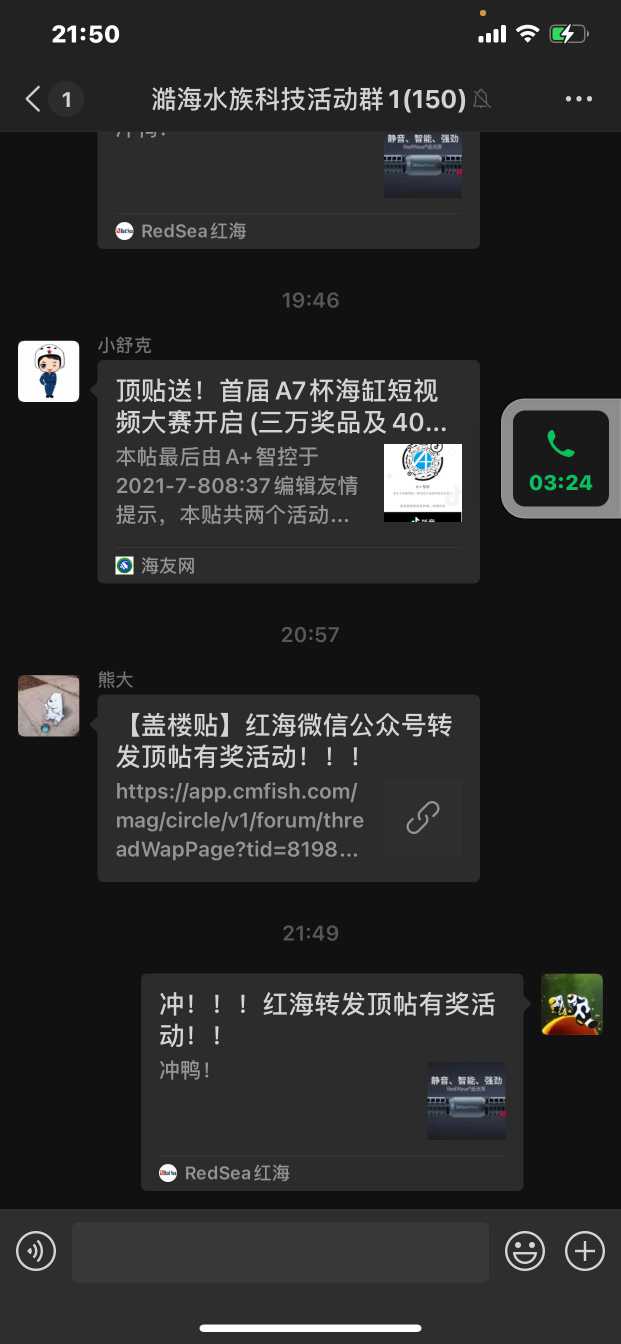Open the group chat overflow menu
Image resolution: width=621 pixels, height=1344 pixels.
point(579,98)
